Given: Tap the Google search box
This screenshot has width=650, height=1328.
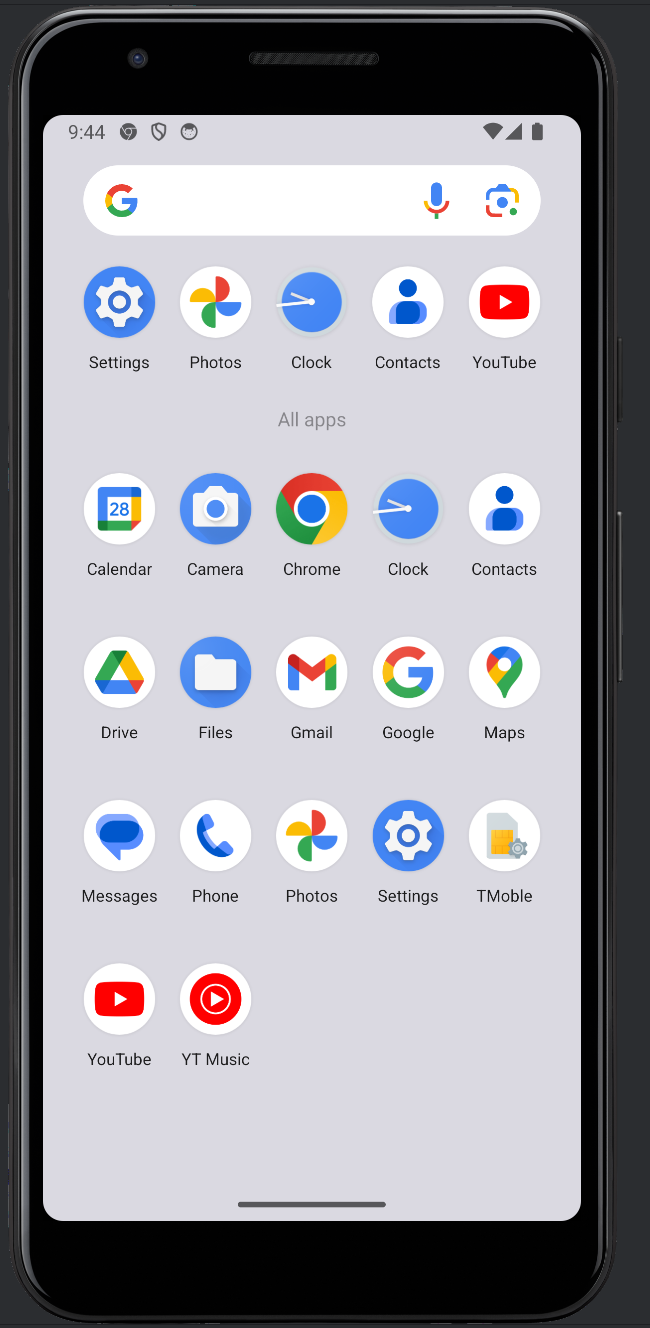Looking at the screenshot, I should (270, 200).
